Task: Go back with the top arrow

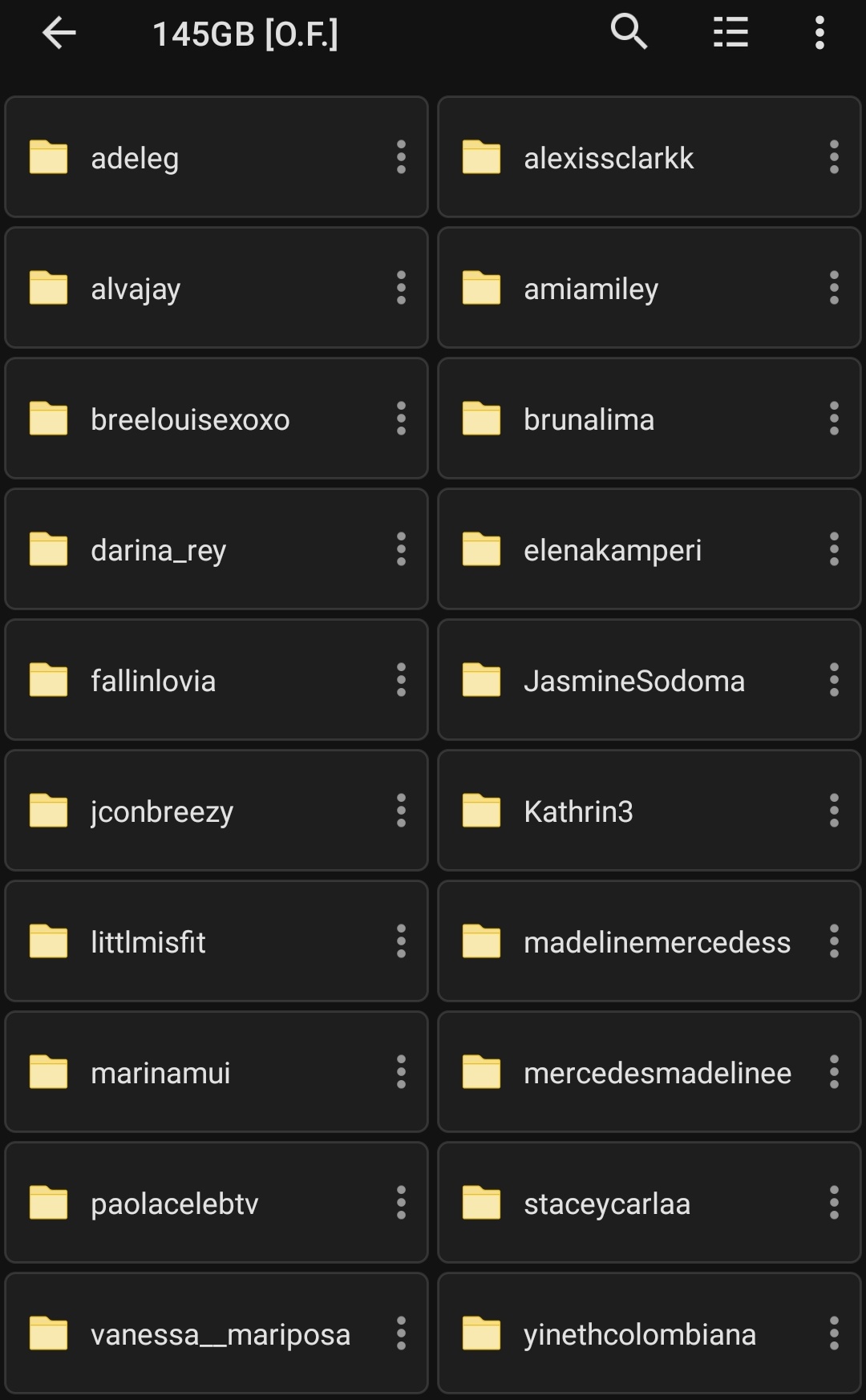Action: [x=59, y=34]
